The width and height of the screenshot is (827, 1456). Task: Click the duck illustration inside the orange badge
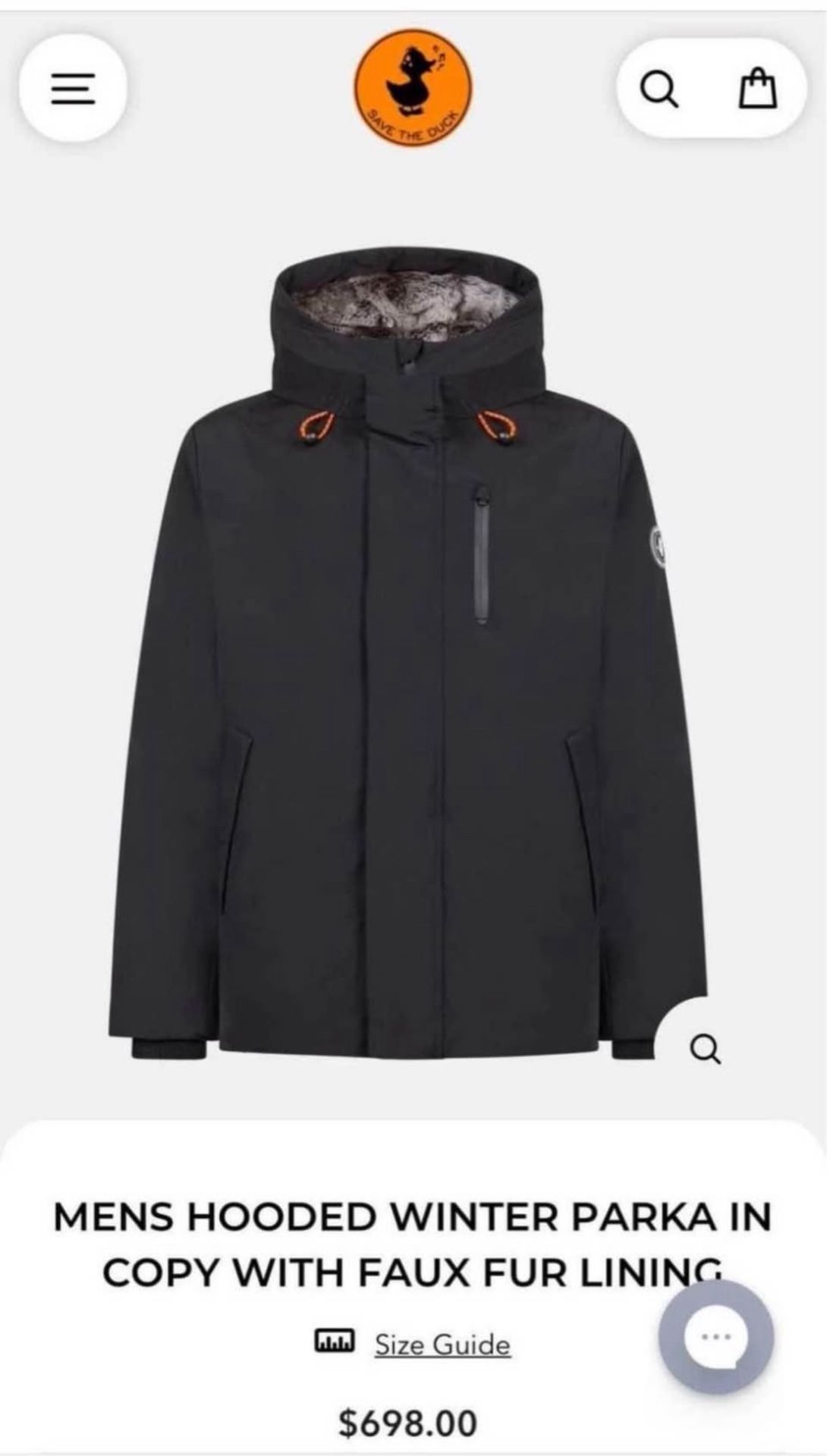(x=412, y=80)
